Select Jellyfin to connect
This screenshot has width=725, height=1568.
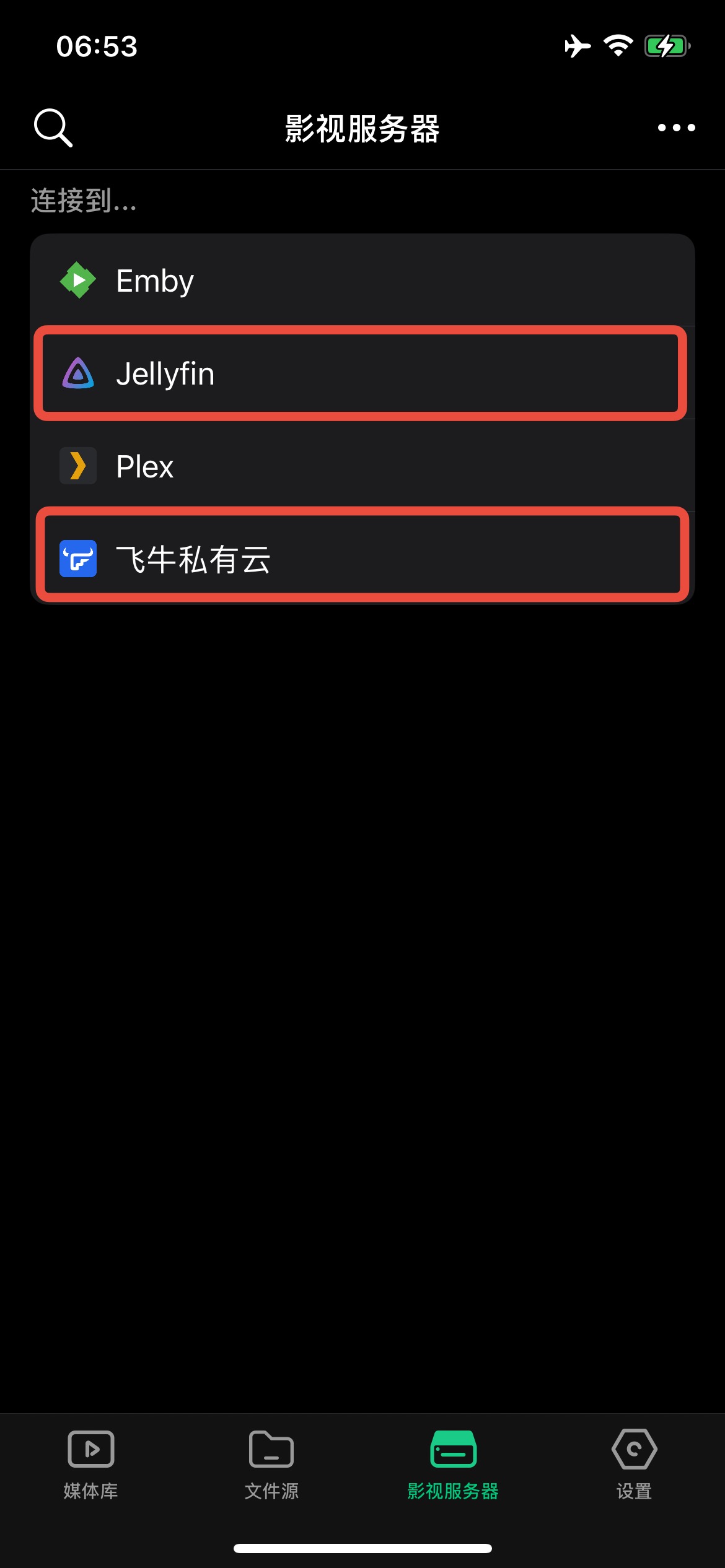coord(362,373)
